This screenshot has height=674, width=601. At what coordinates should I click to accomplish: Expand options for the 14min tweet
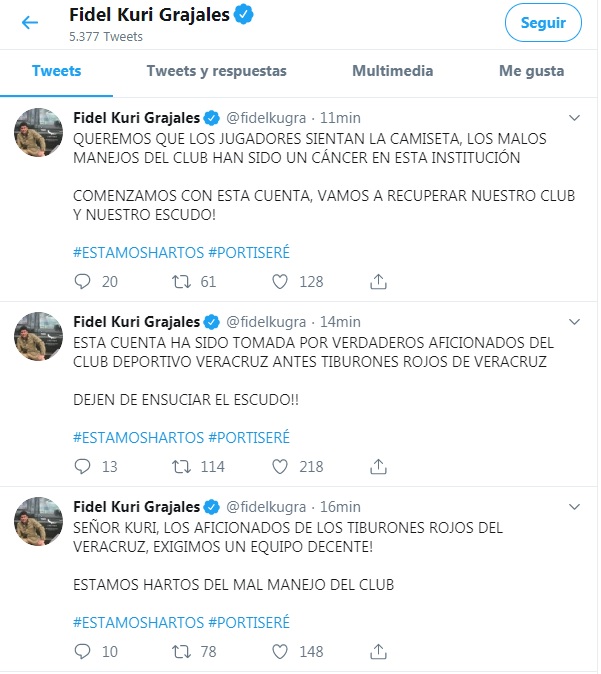[x=574, y=322]
